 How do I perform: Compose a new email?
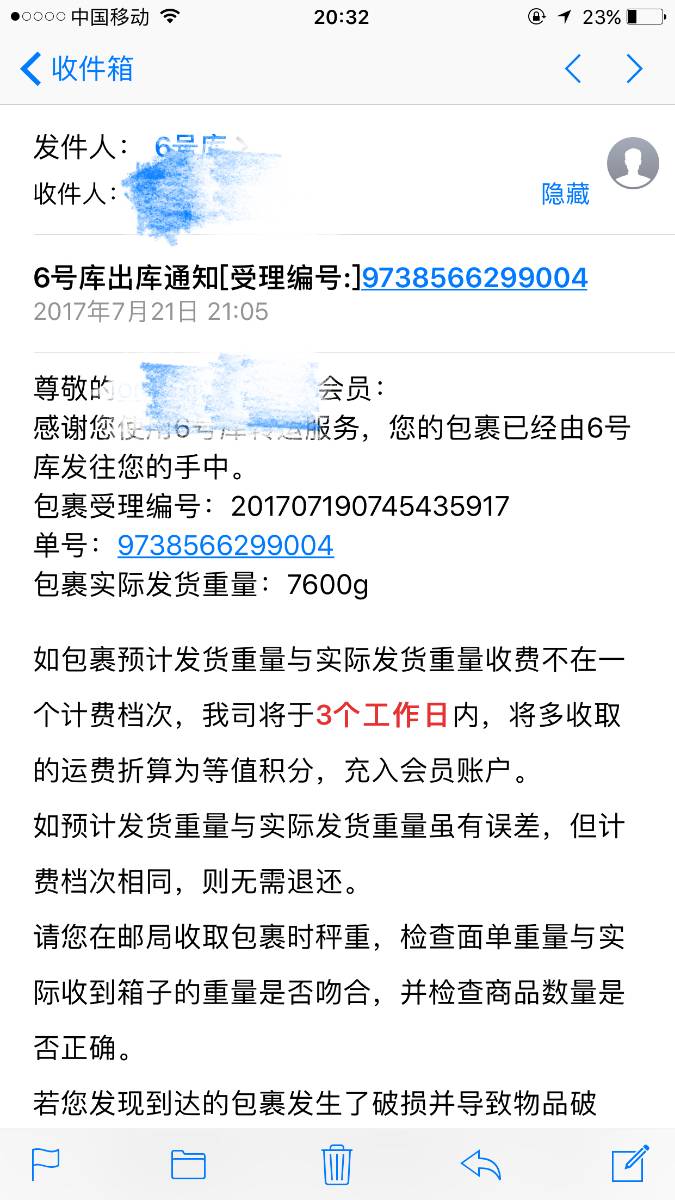(x=630, y=1163)
